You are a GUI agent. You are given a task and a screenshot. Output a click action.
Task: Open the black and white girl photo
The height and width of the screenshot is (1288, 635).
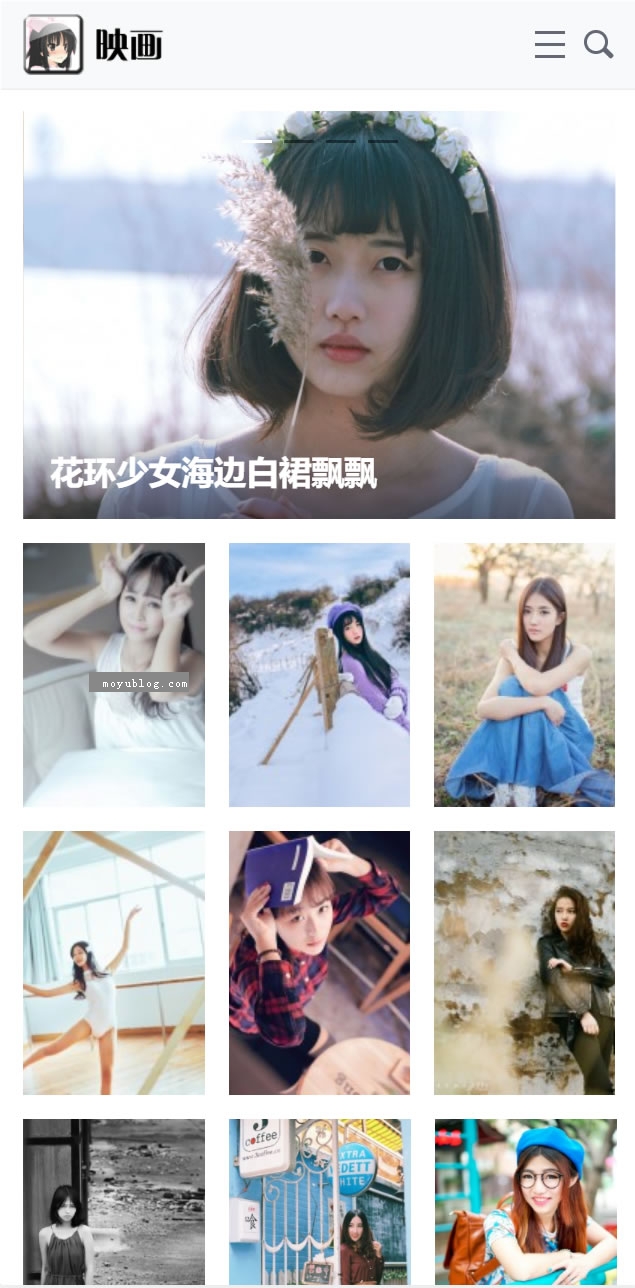click(x=114, y=1202)
